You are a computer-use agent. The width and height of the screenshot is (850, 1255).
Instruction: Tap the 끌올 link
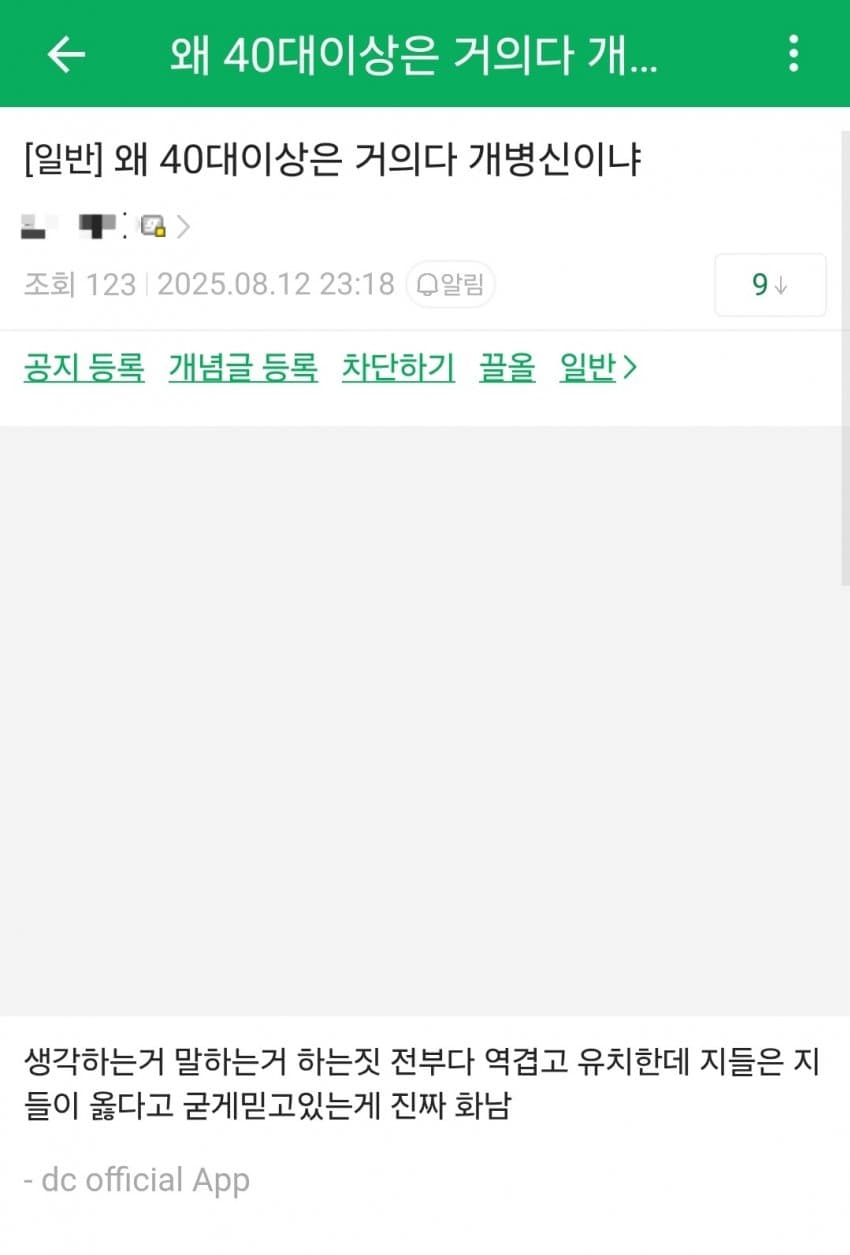tap(507, 368)
